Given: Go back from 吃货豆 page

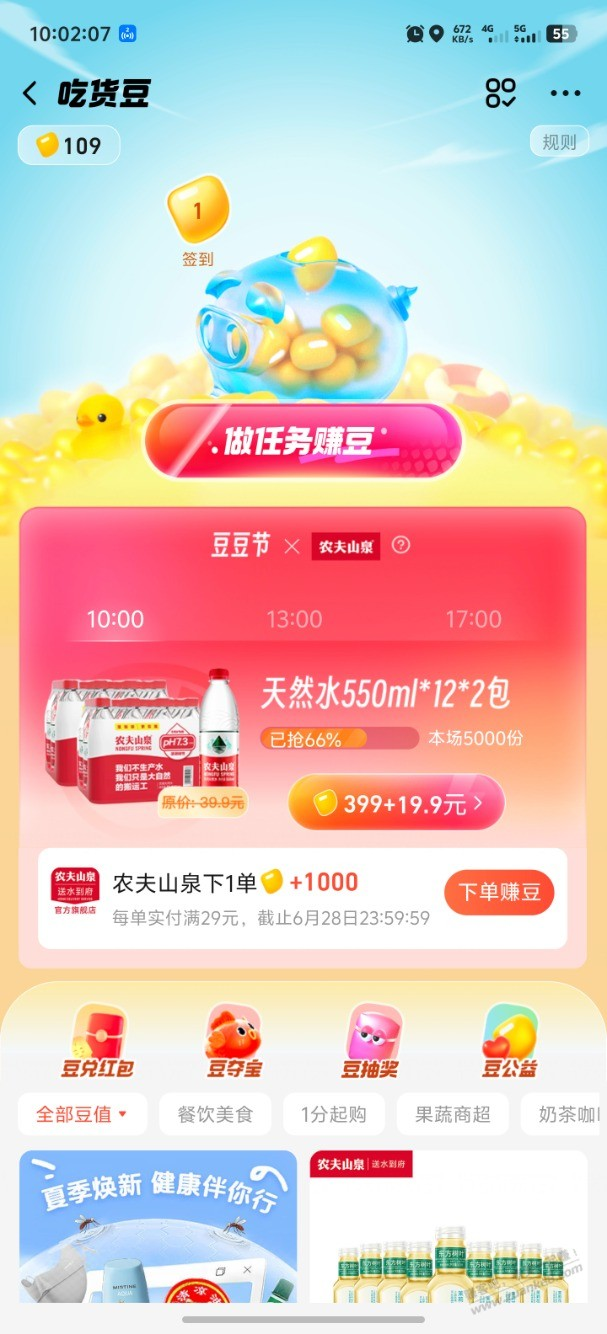Looking at the screenshot, I should pos(30,94).
